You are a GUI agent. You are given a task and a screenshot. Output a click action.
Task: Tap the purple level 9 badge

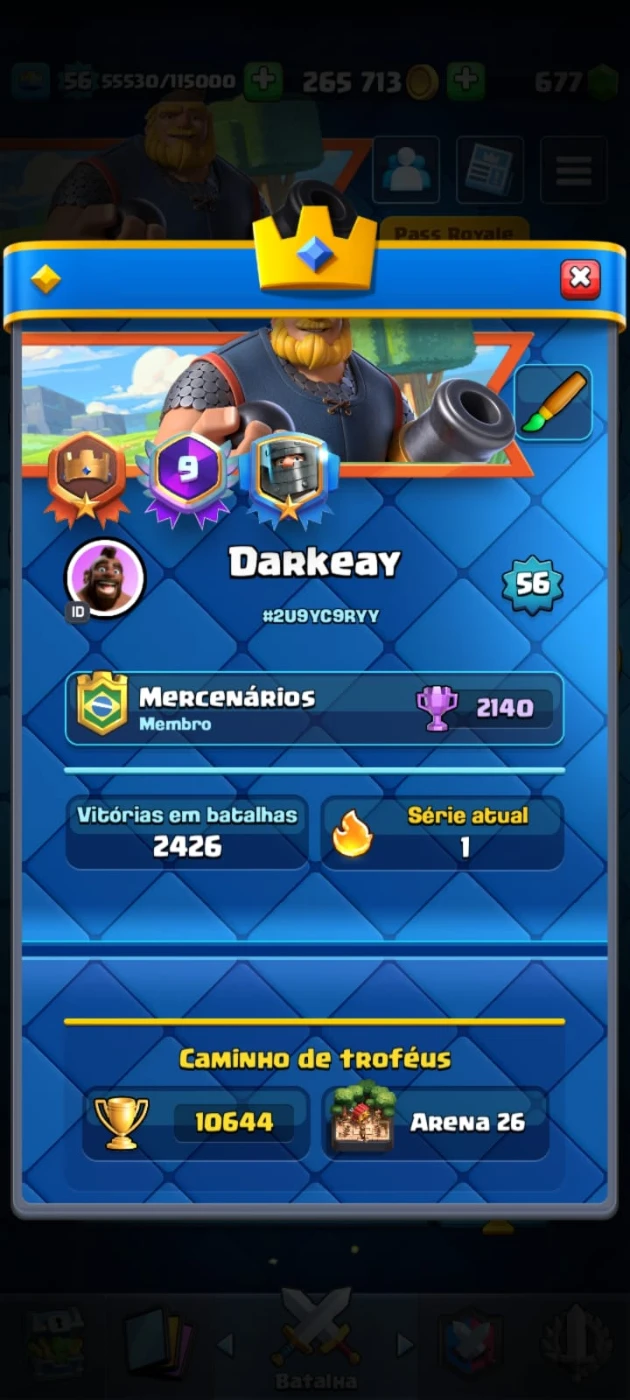(x=189, y=470)
